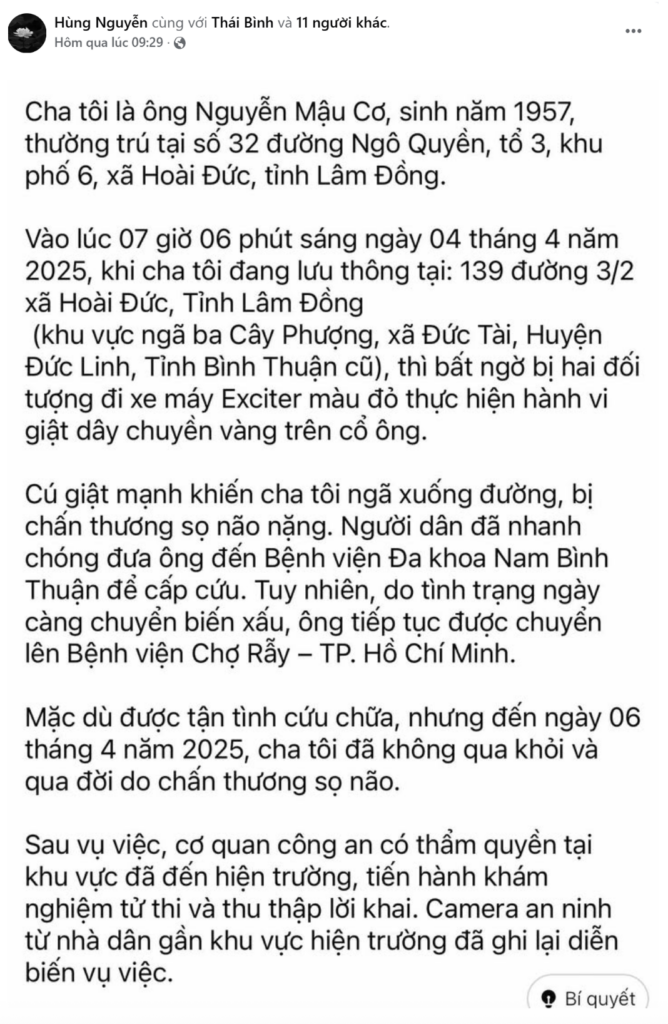
Task: Open Hùng Nguyễn's profile picture
Action: [x=24, y=32]
